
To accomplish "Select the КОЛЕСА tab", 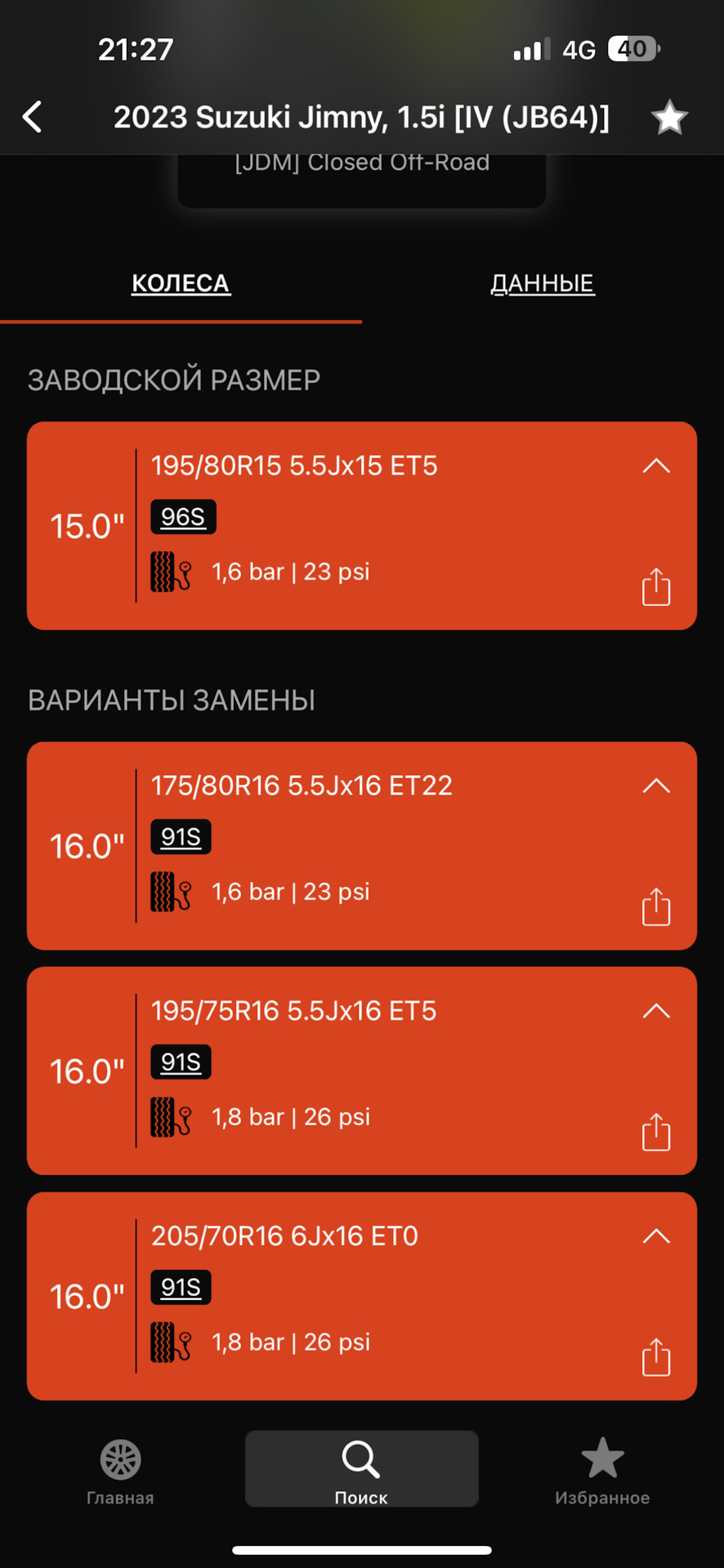I will click(x=181, y=283).
